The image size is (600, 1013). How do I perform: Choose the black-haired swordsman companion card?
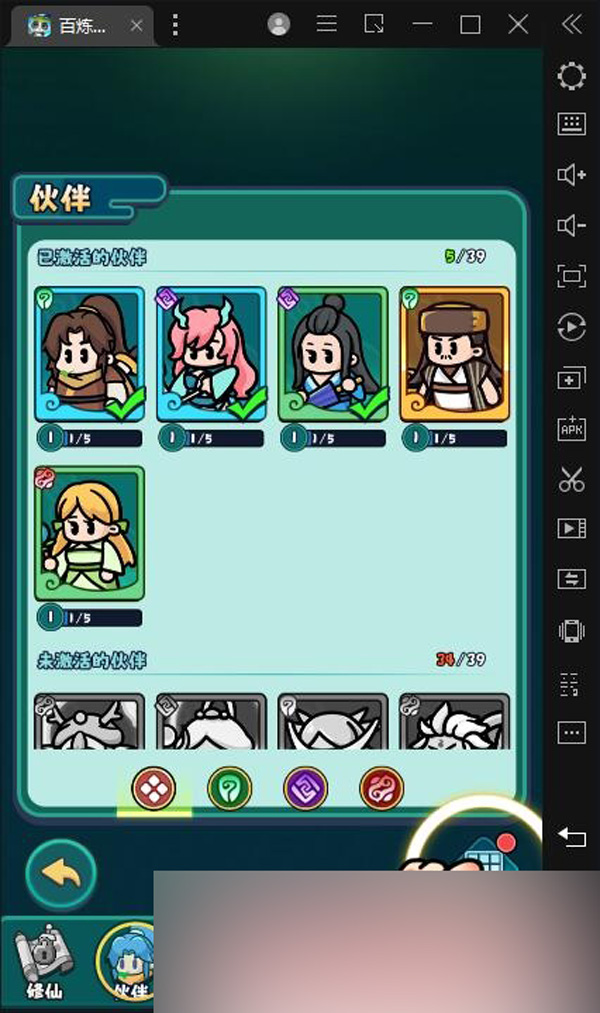[x=333, y=354]
